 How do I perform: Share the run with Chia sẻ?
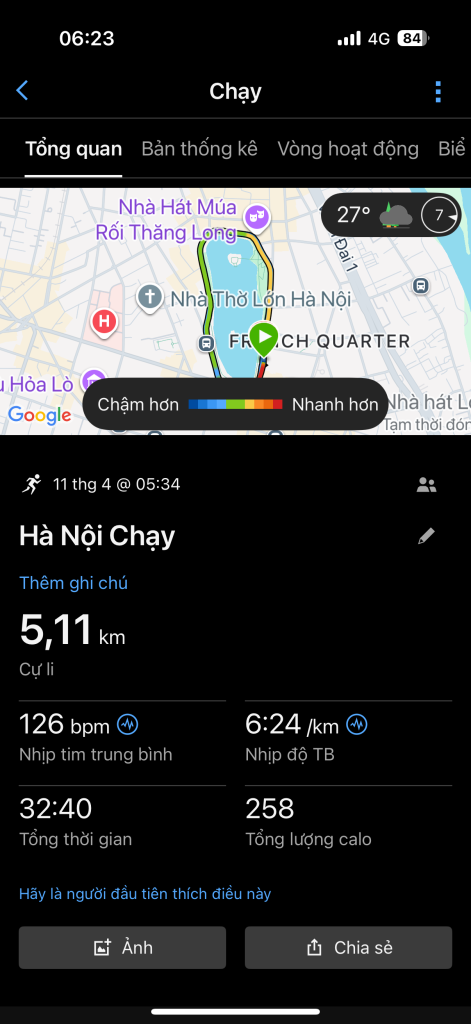point(348,948)
